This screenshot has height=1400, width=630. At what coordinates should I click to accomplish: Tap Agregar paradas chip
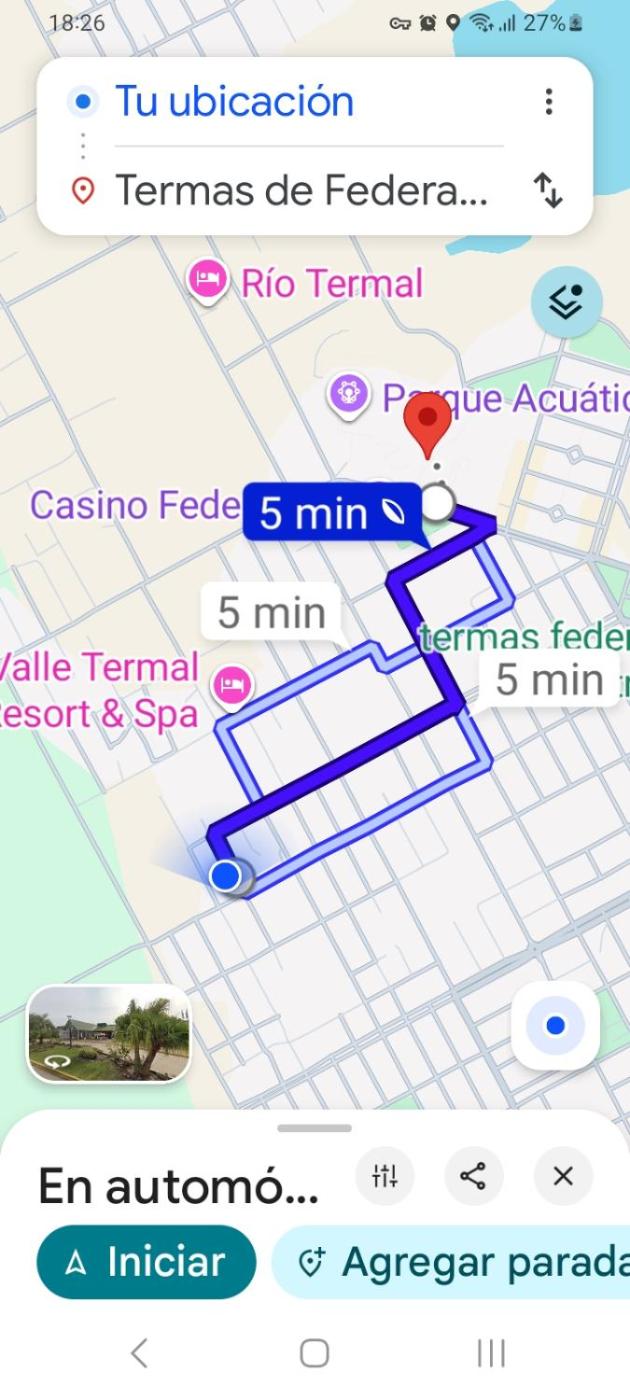pos(460,1262)
